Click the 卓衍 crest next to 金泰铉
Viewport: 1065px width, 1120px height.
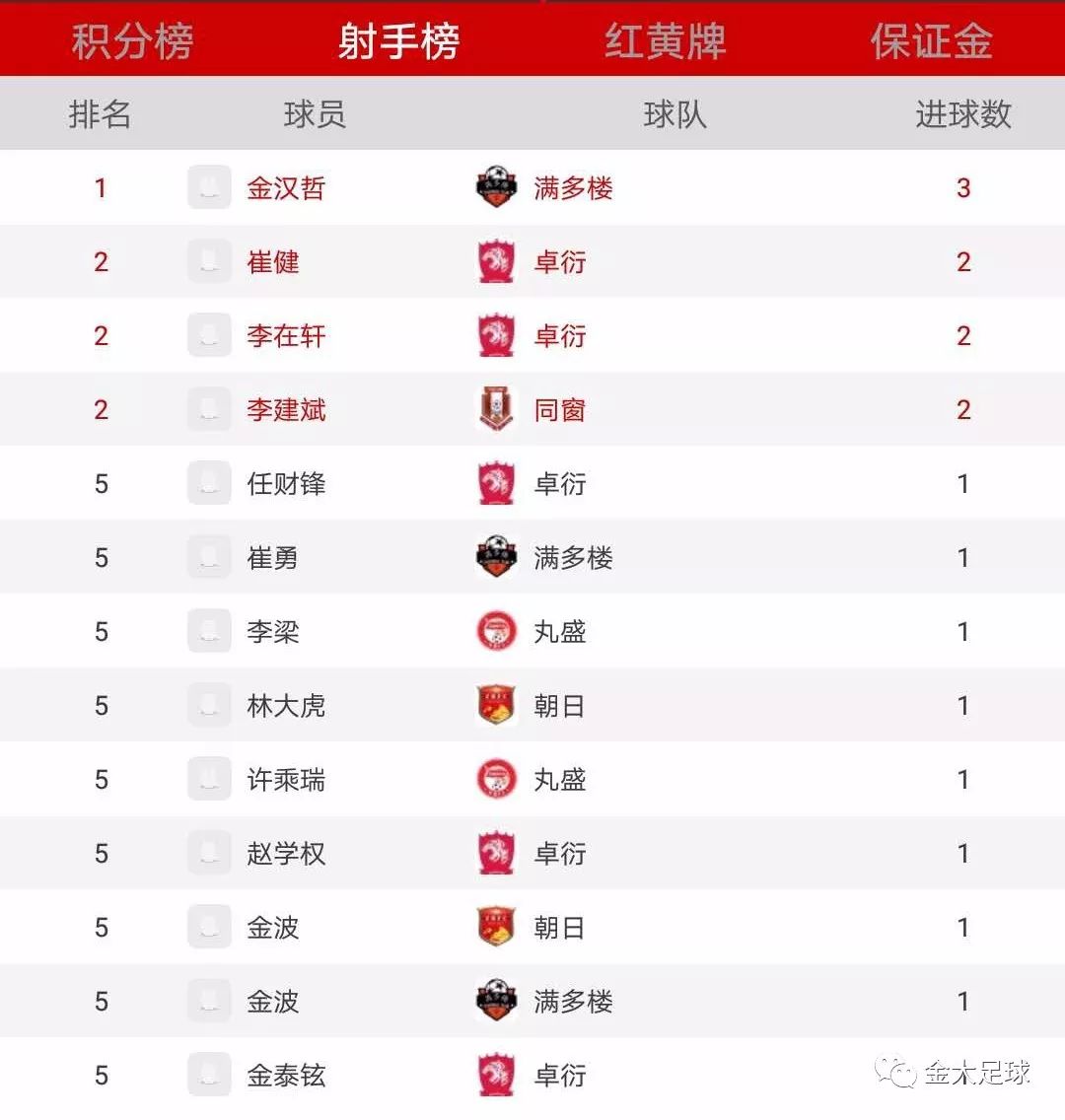(x=496, y=1075)
